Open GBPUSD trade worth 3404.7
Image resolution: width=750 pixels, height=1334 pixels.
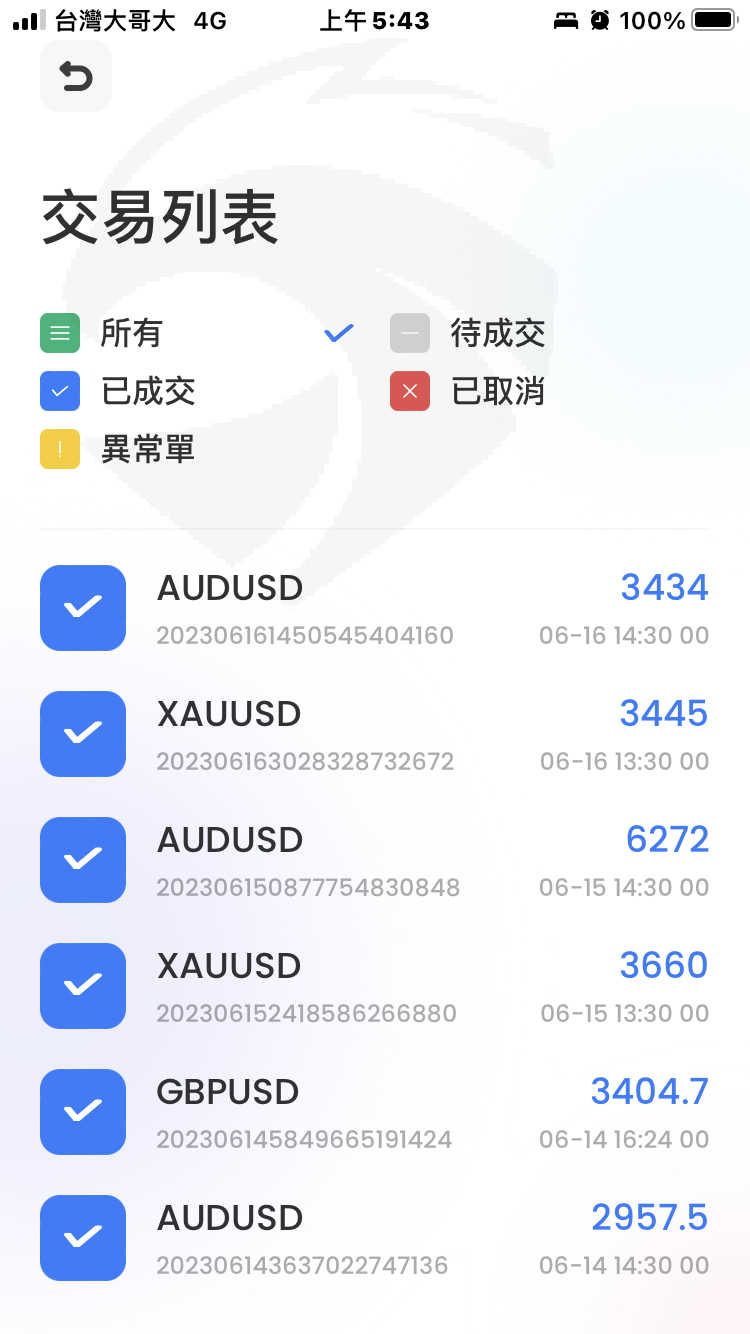[375, 1112]
